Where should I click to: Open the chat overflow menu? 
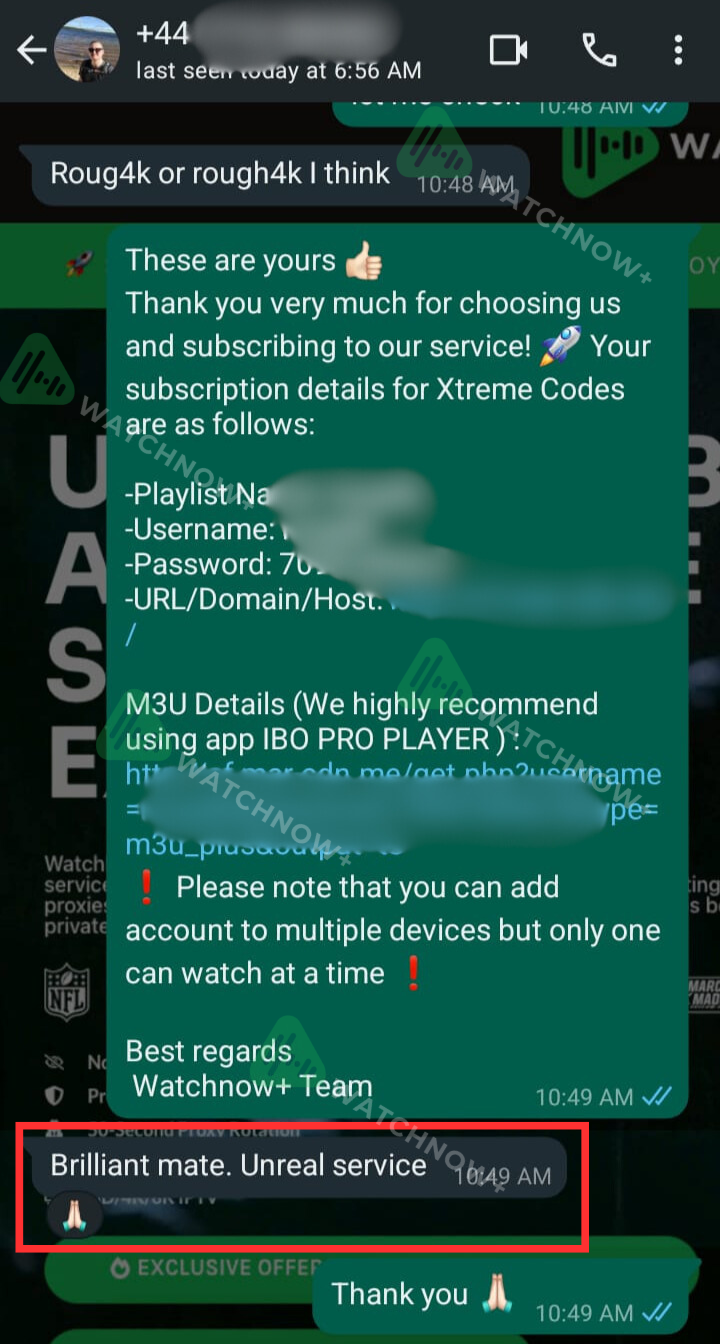coord(678,50)
